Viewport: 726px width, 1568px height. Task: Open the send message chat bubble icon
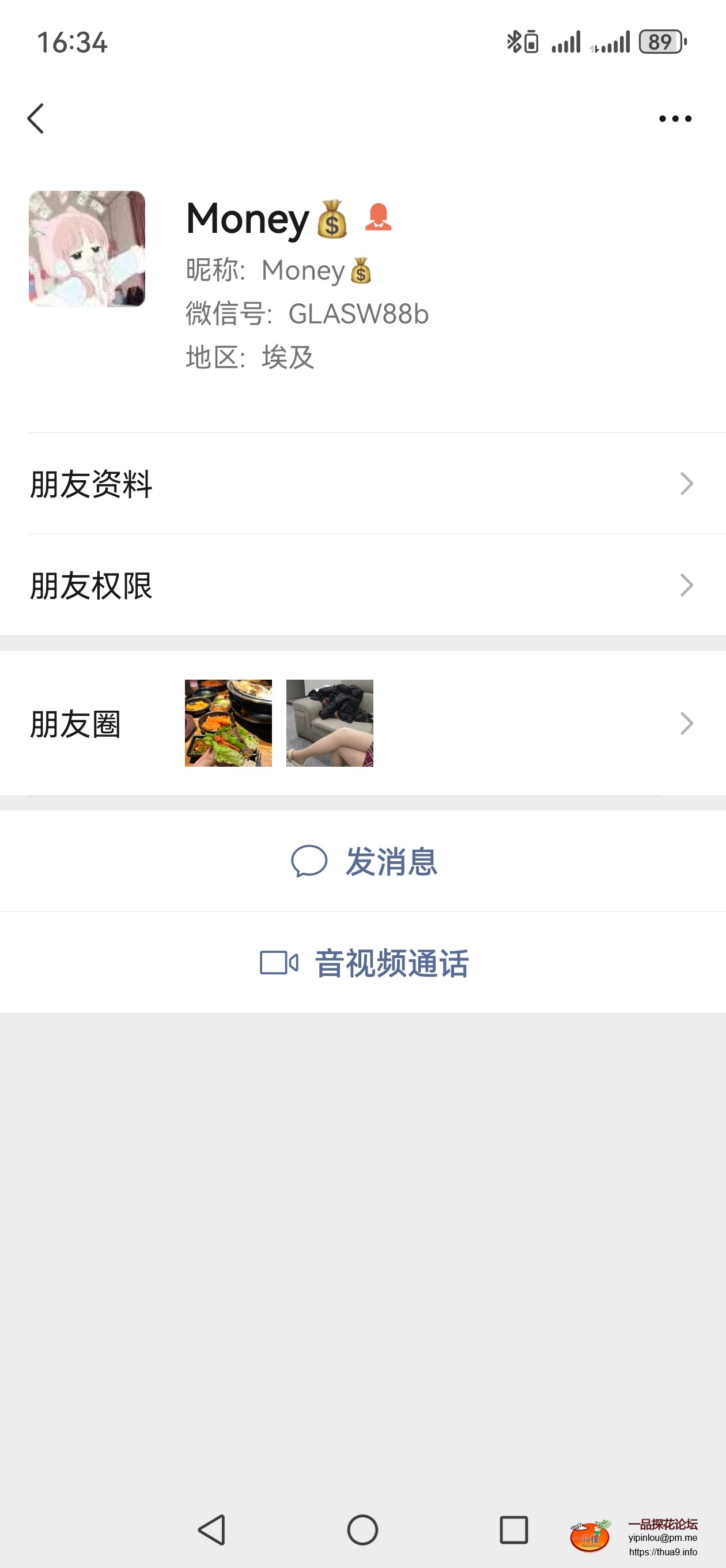pos(311,861)
